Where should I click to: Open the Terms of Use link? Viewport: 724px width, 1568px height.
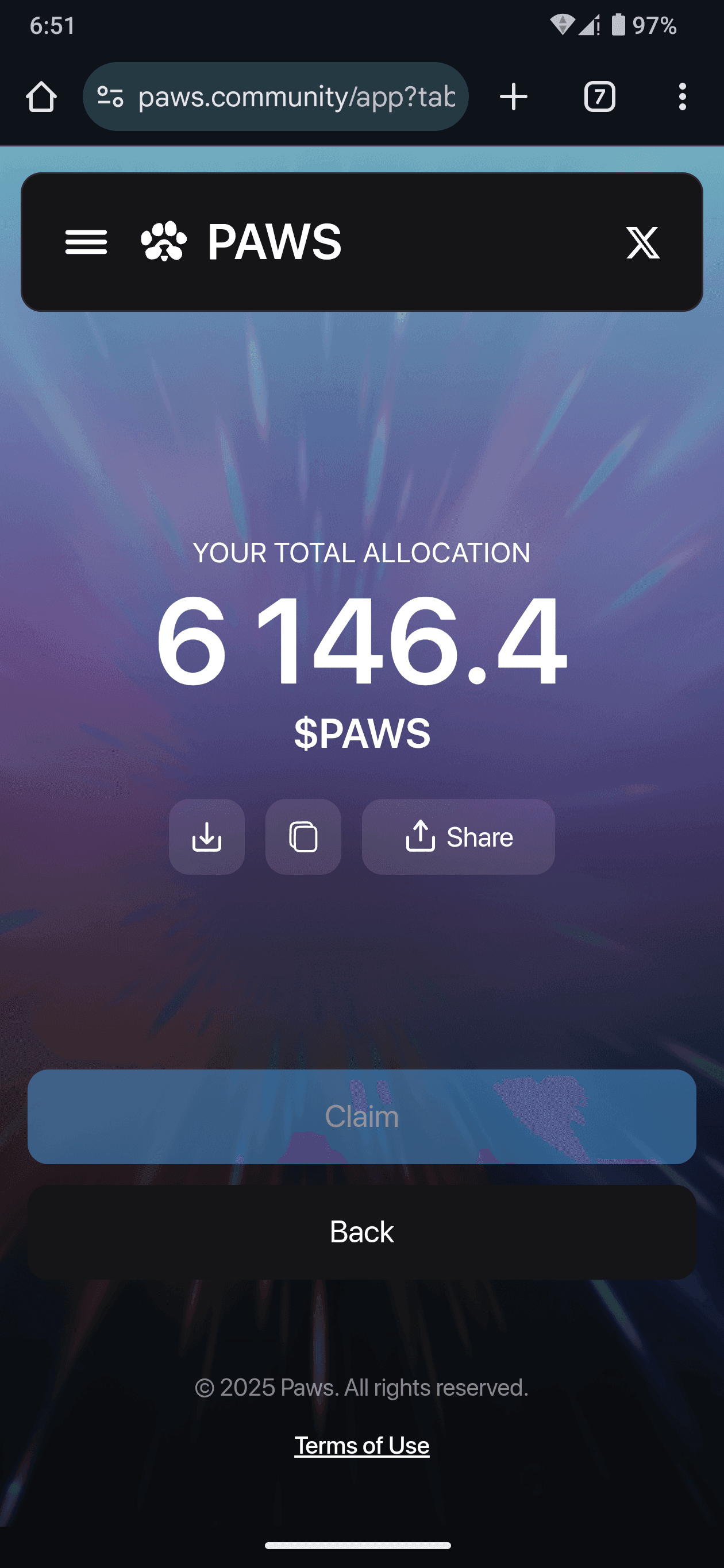click(361, 1445)
